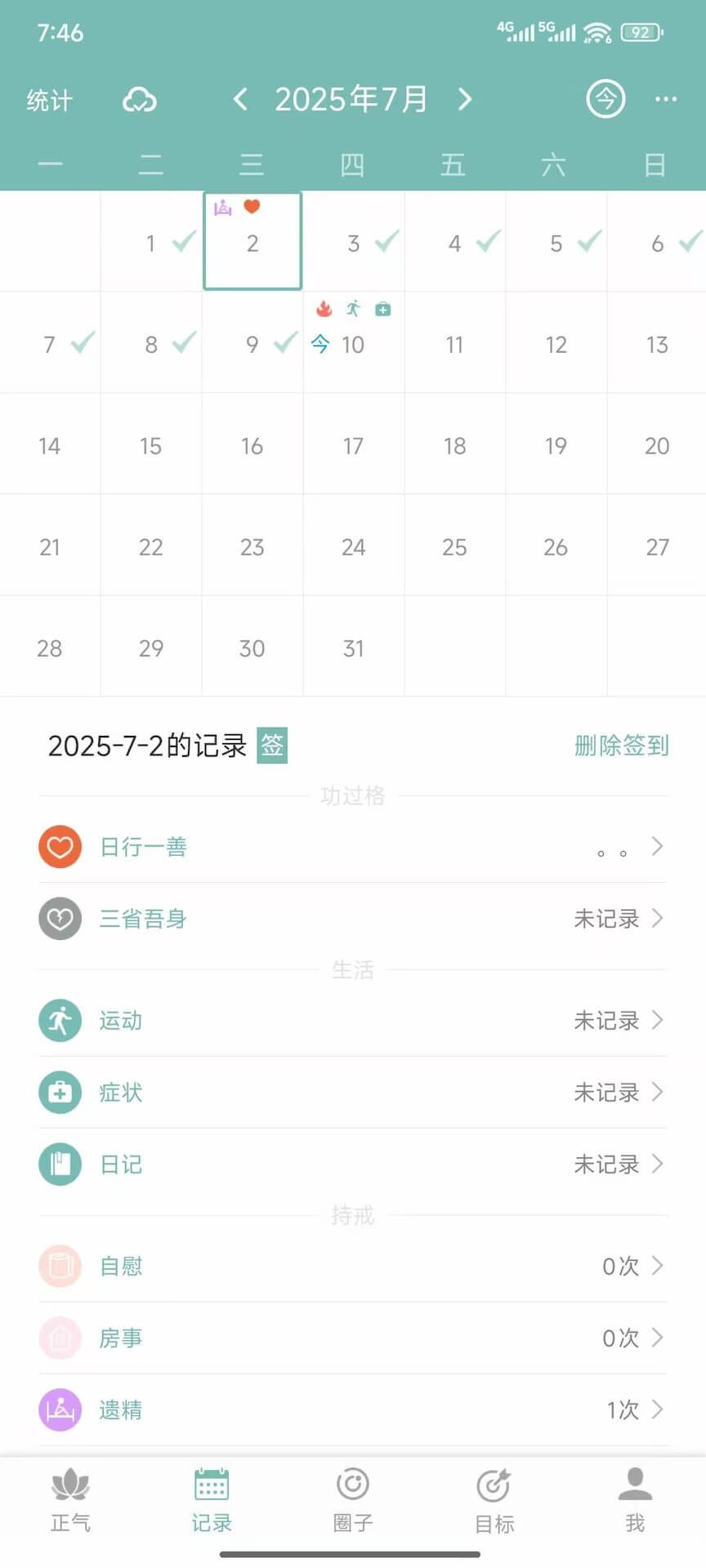The width and height of the screenshot is (706, 1568).
Task: Tap the heart marker on July 2
Action: click(x=251, y=206)
